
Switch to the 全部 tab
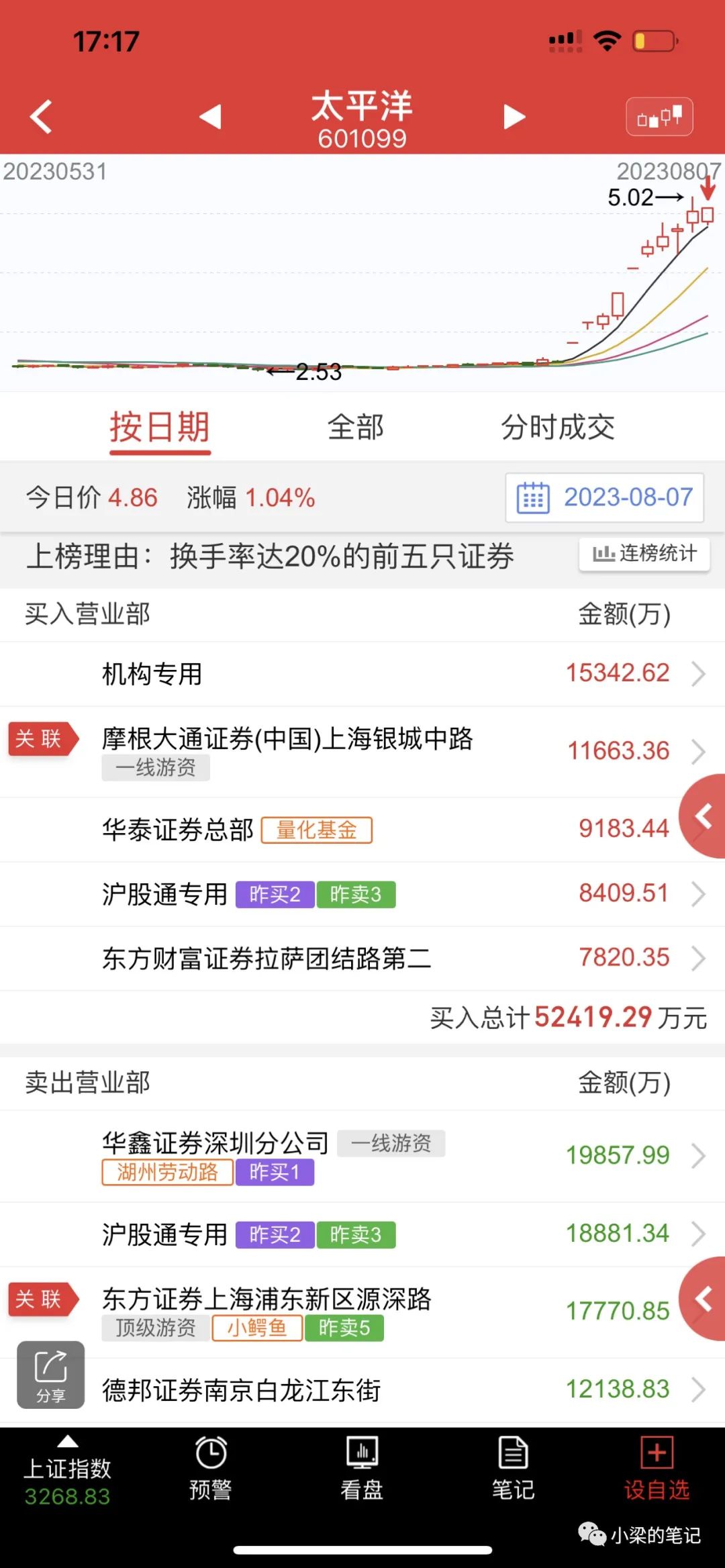click(x=356, y=428)
